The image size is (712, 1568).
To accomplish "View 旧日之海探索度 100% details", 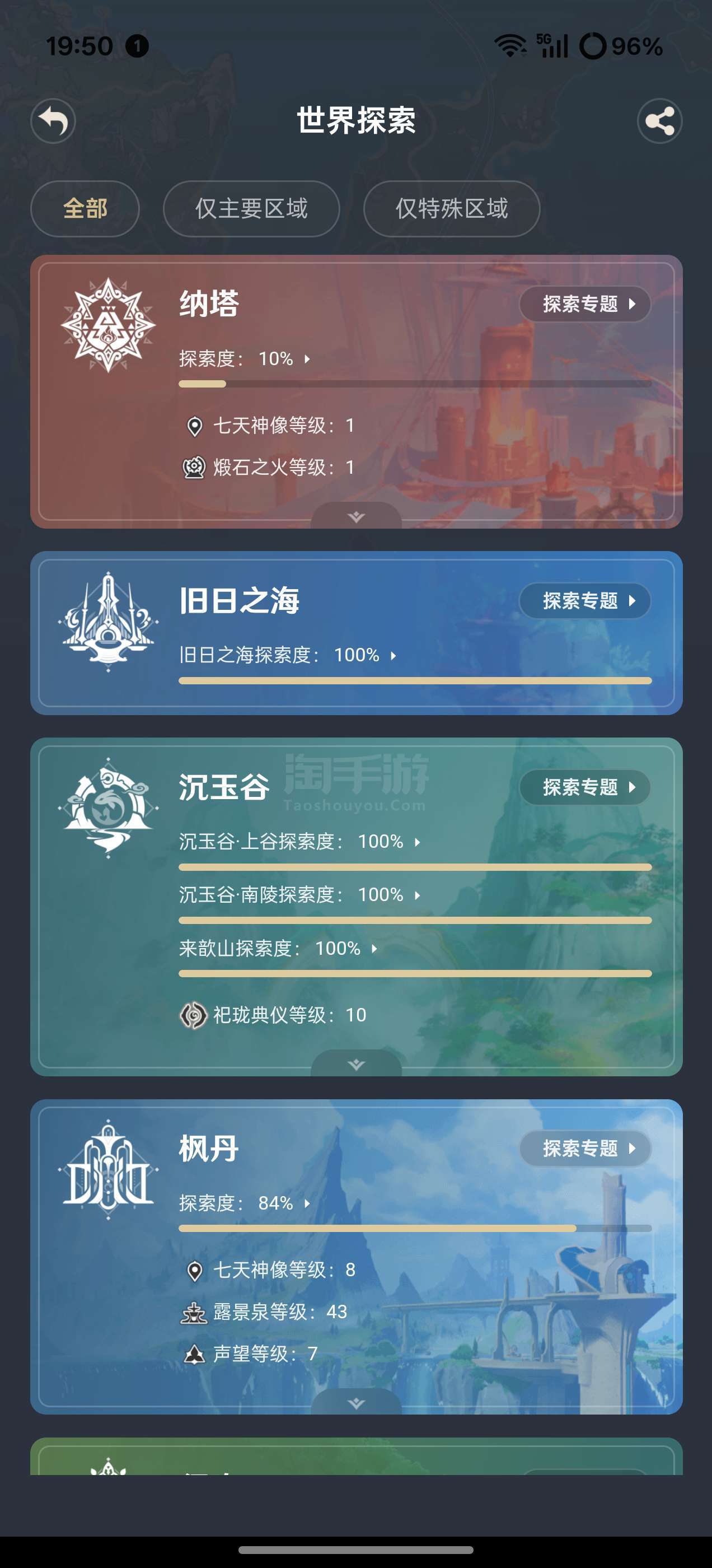I will click(x=288, y=655).
